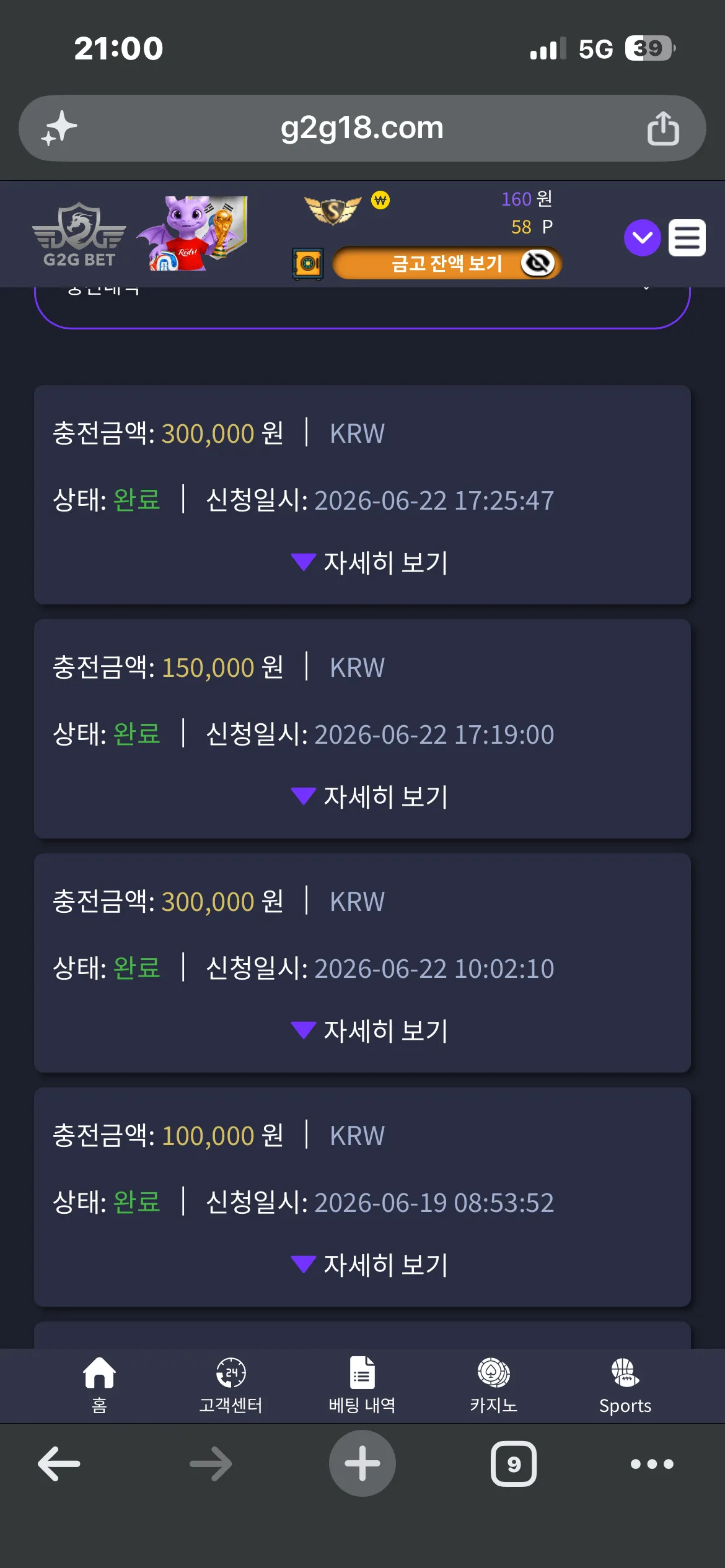The height and width of the screenshot is (1568, 725).
Task: Open the browser more options menu
Action: click(x=652, y=1464)
